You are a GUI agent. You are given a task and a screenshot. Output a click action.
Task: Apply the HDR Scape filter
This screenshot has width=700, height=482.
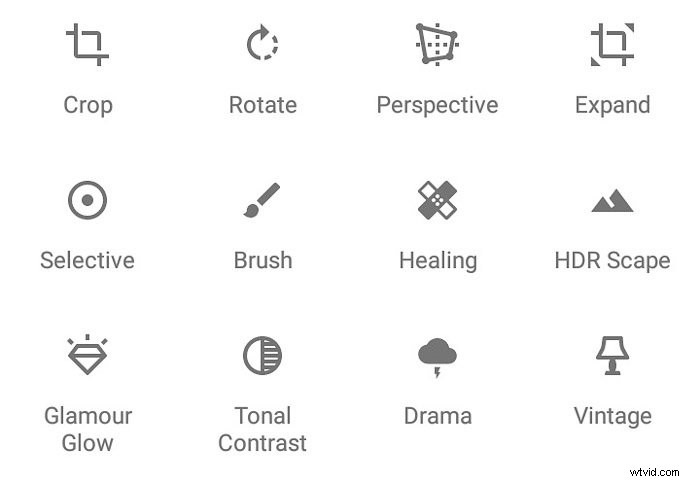tap(612, 201)
